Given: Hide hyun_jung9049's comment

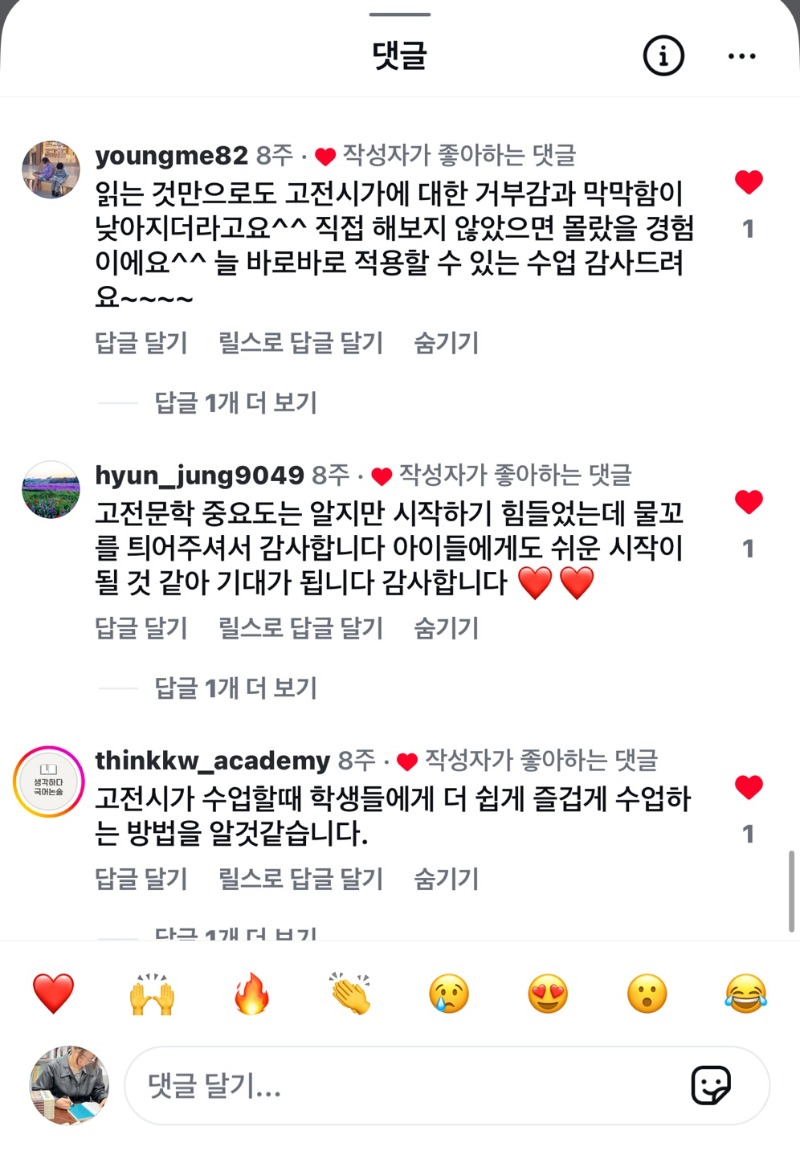Looking at the screenshot, I should pos(446,628).
